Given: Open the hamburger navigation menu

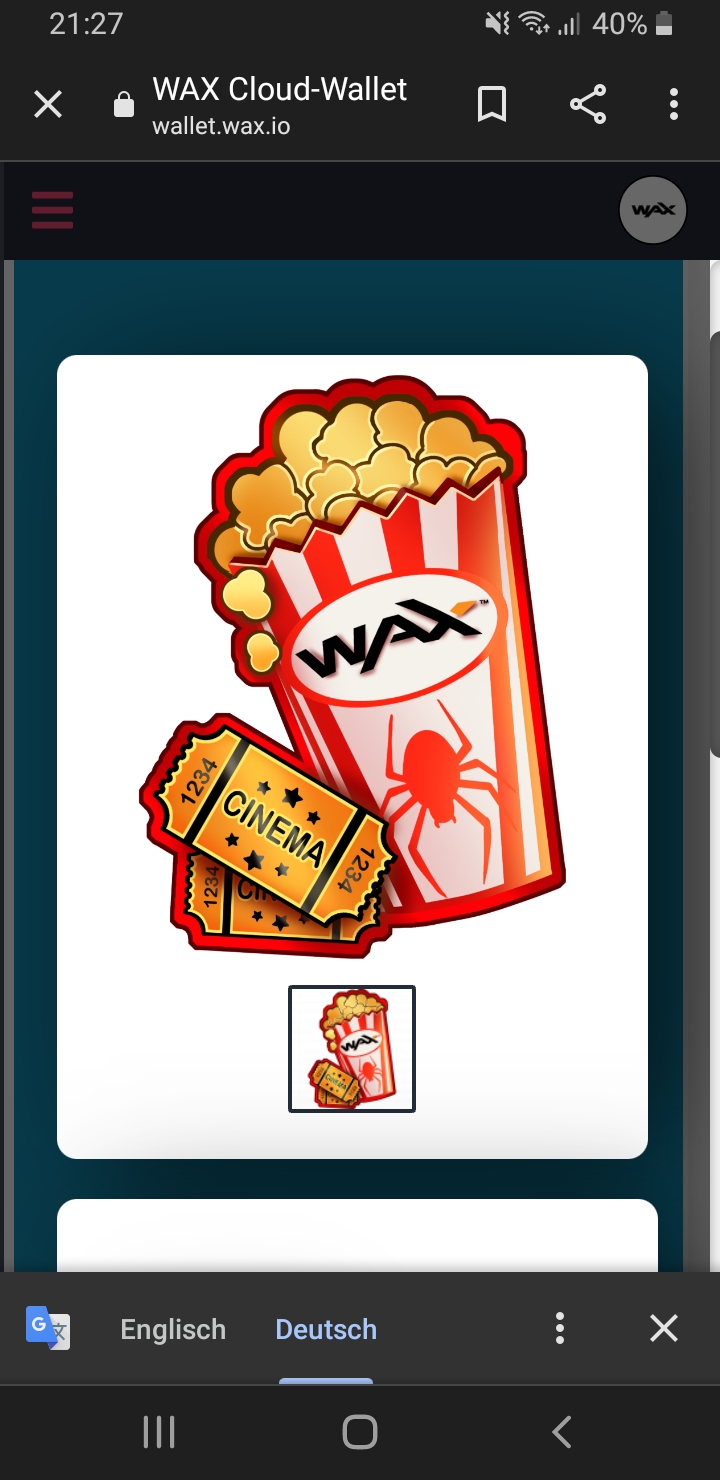Looking at the screenshot, I should pyautogui.click(x=52, y=210).
